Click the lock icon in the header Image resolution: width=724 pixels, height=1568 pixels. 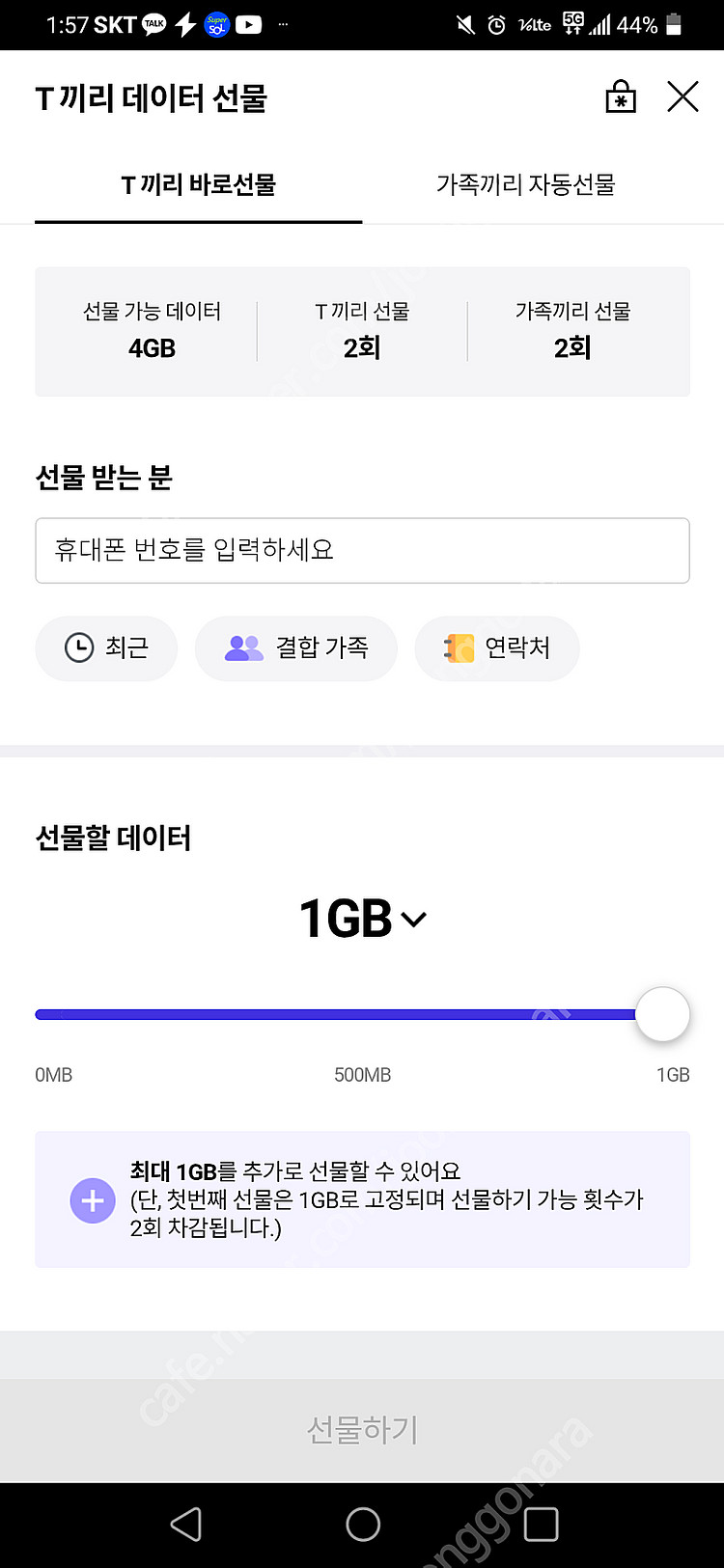click(621, 96)
